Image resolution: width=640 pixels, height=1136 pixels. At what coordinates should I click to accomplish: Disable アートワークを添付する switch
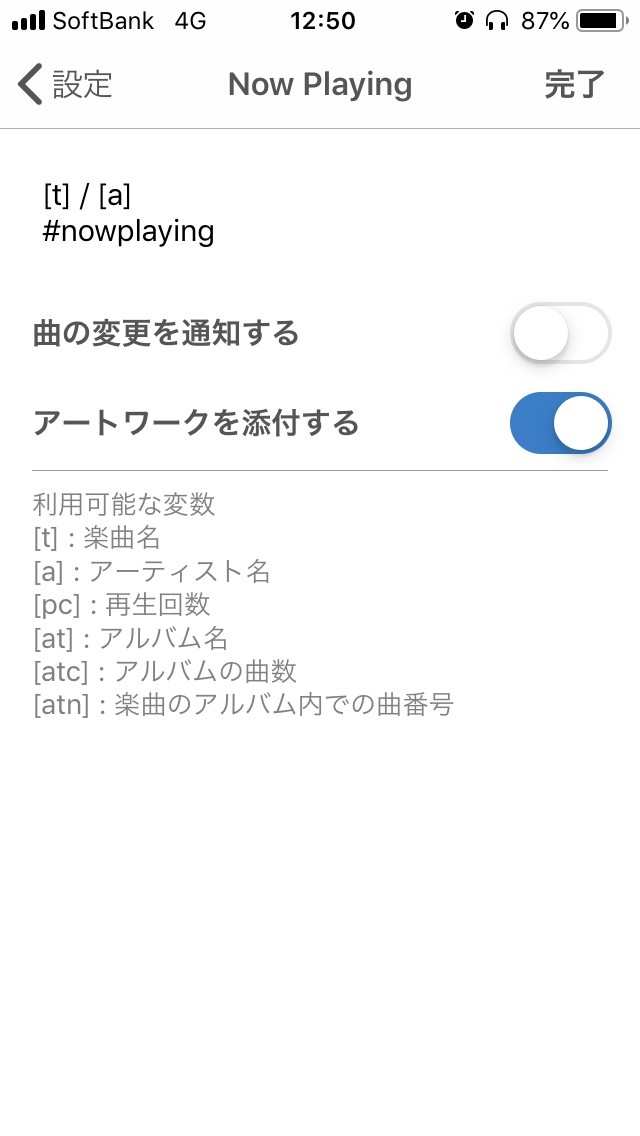[560, 423]
